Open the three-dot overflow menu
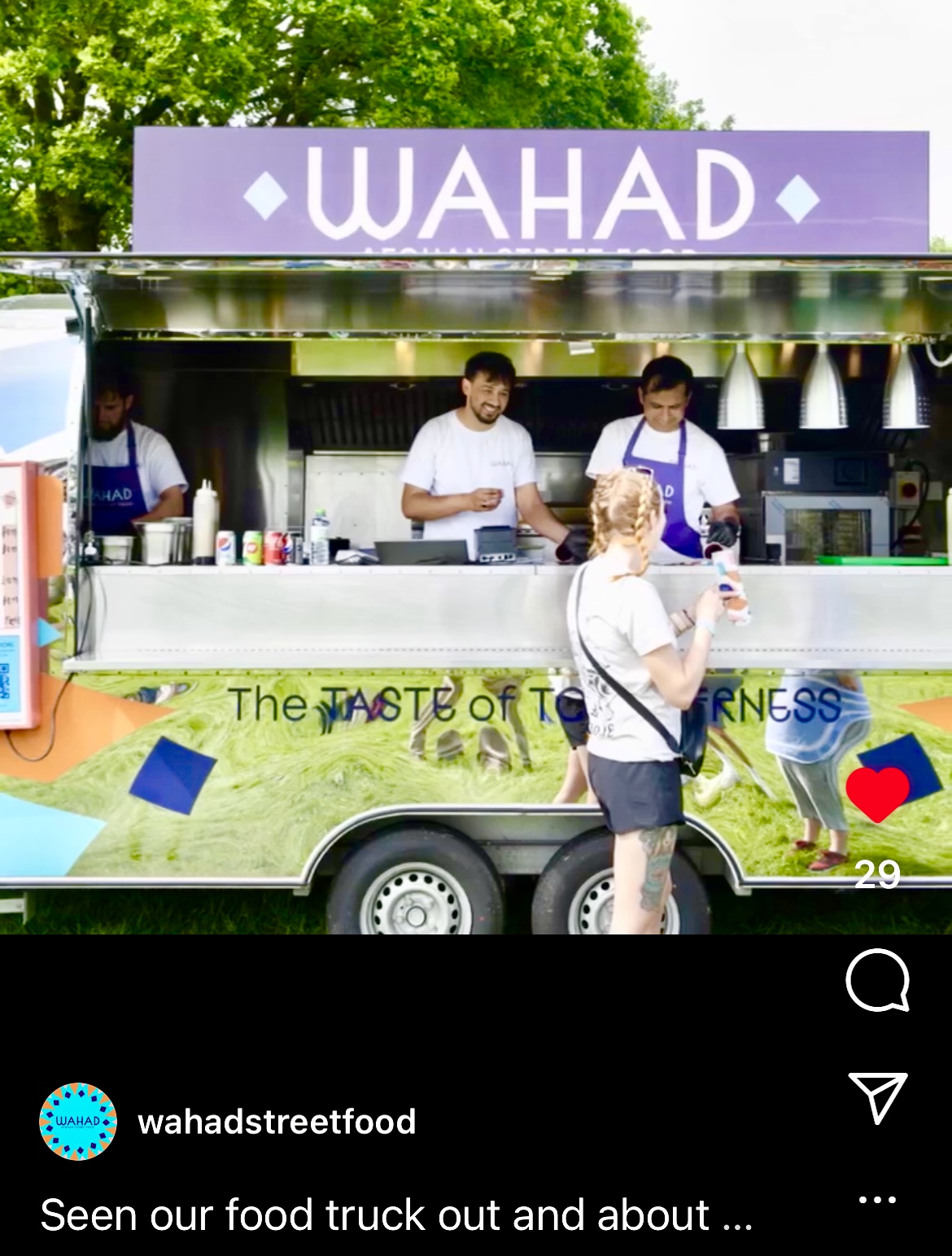 pyautogui.click(x=877, y=1199)
